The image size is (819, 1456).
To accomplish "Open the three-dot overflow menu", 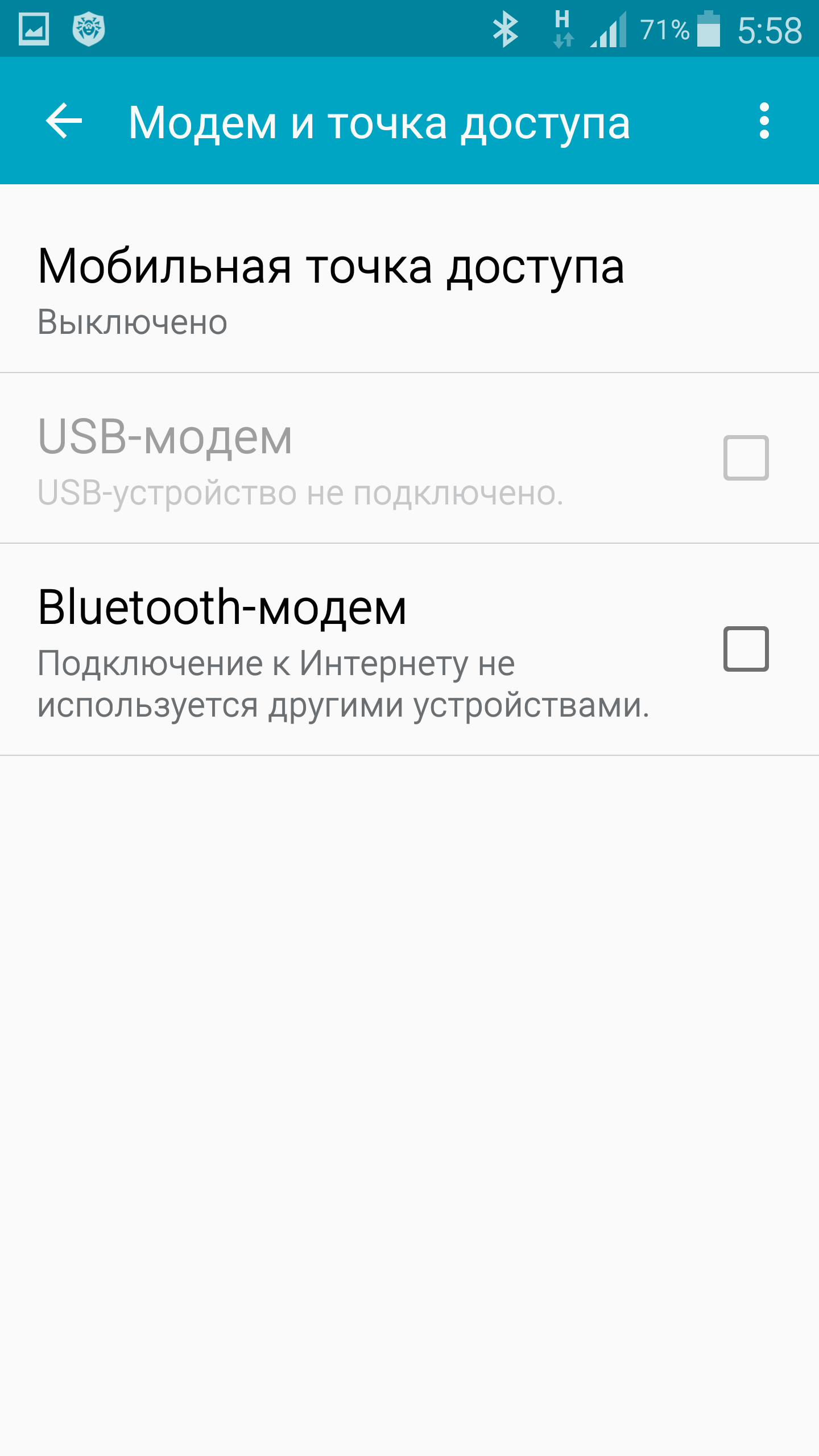I will point(764,121).
